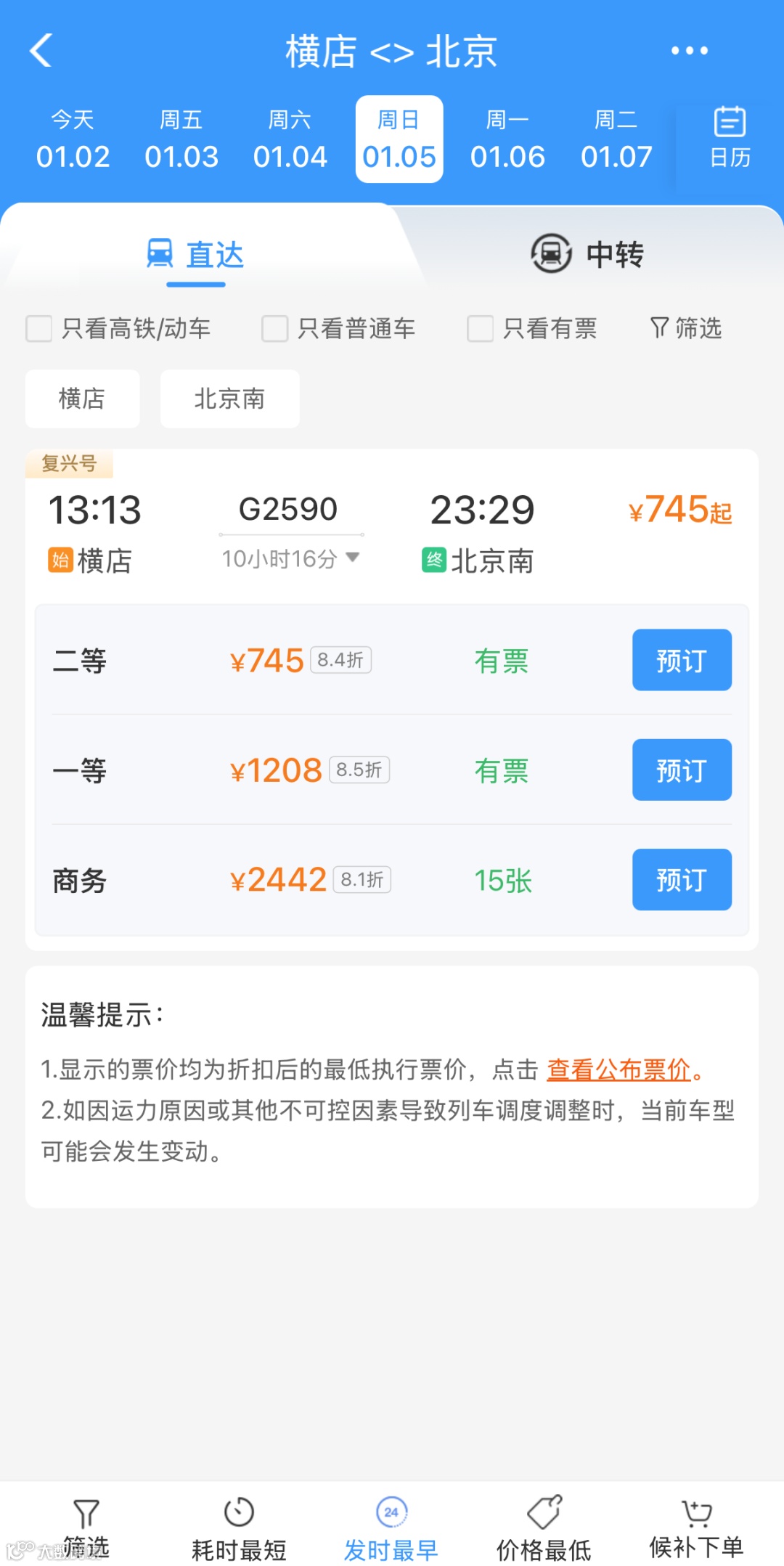Choose the 周一 01.06 date

pos(507,140)
